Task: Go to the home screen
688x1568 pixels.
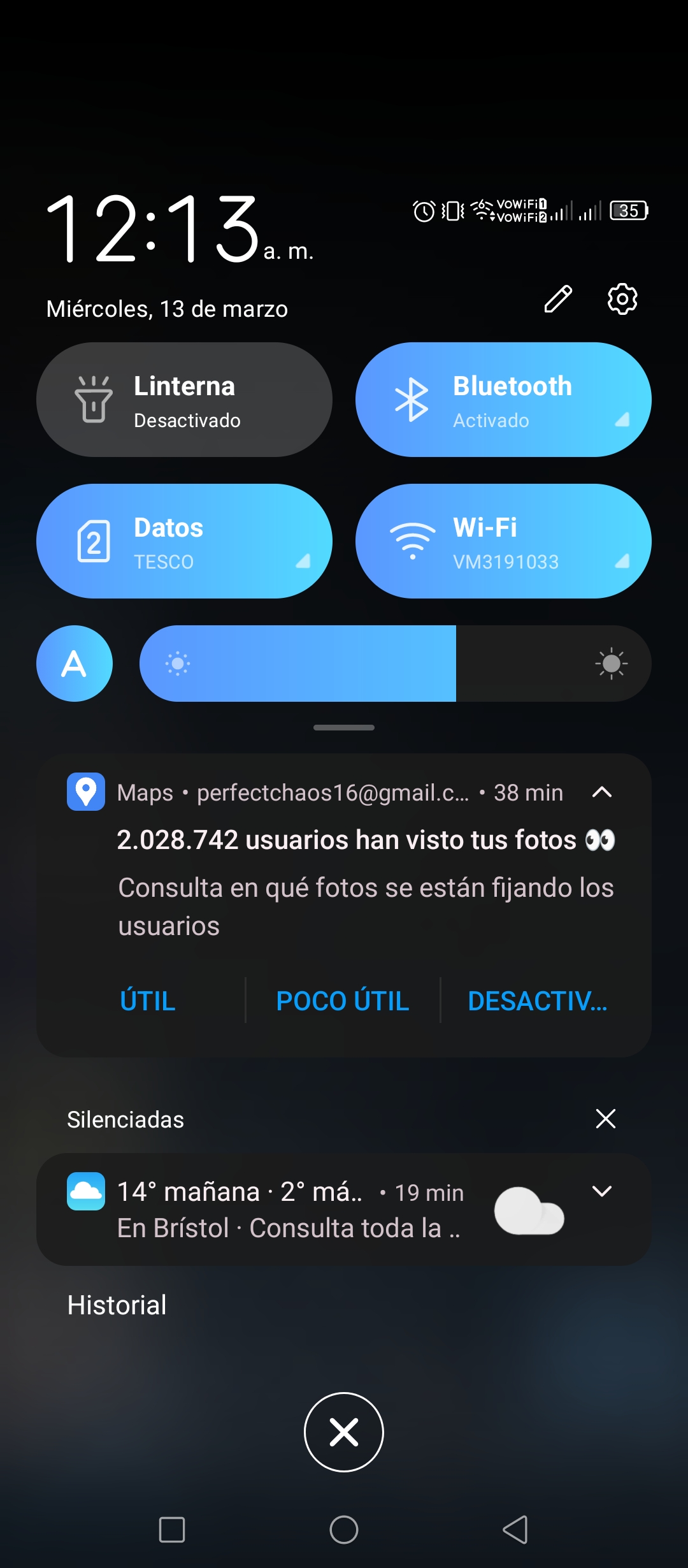Action: (x=344, y=1529)
